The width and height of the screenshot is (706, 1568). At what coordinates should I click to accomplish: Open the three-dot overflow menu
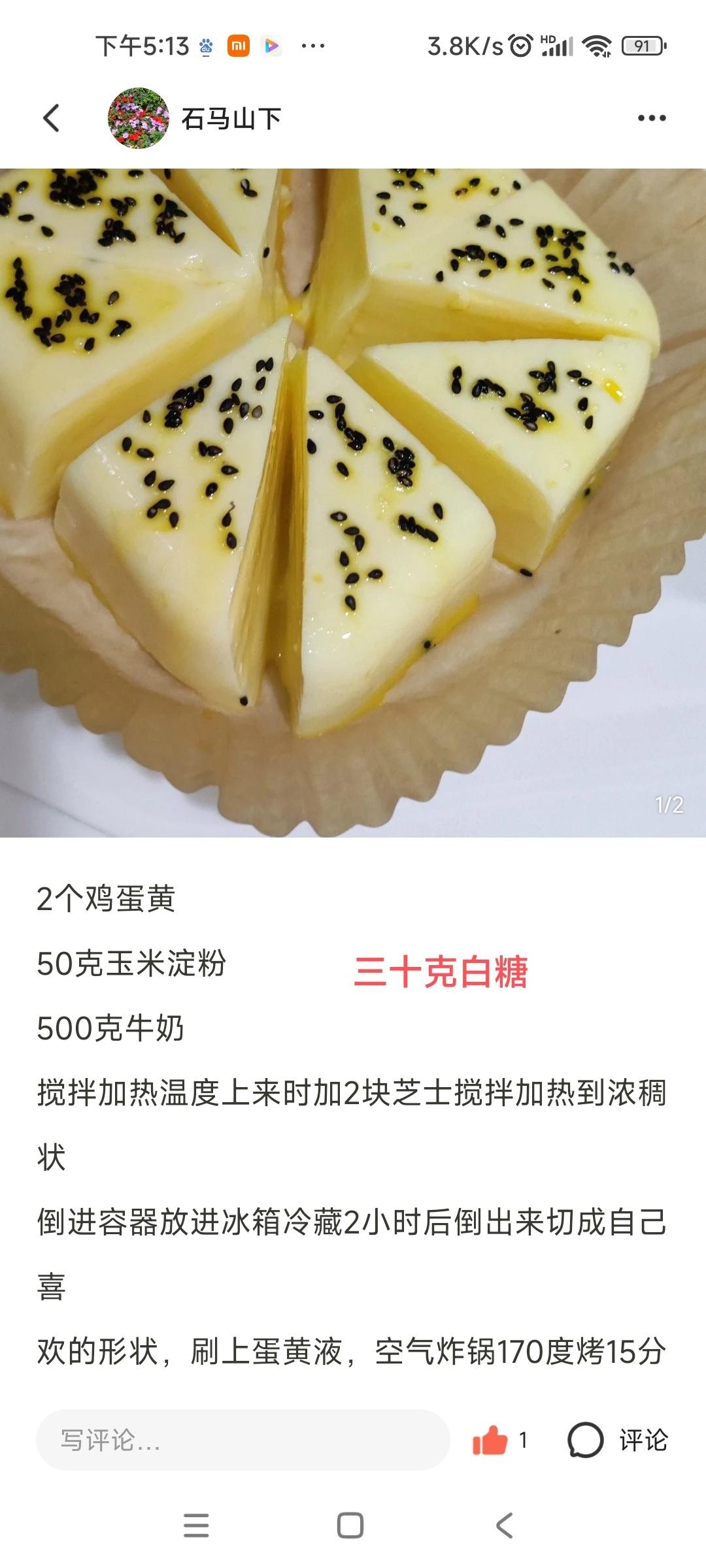click(651, 118)
